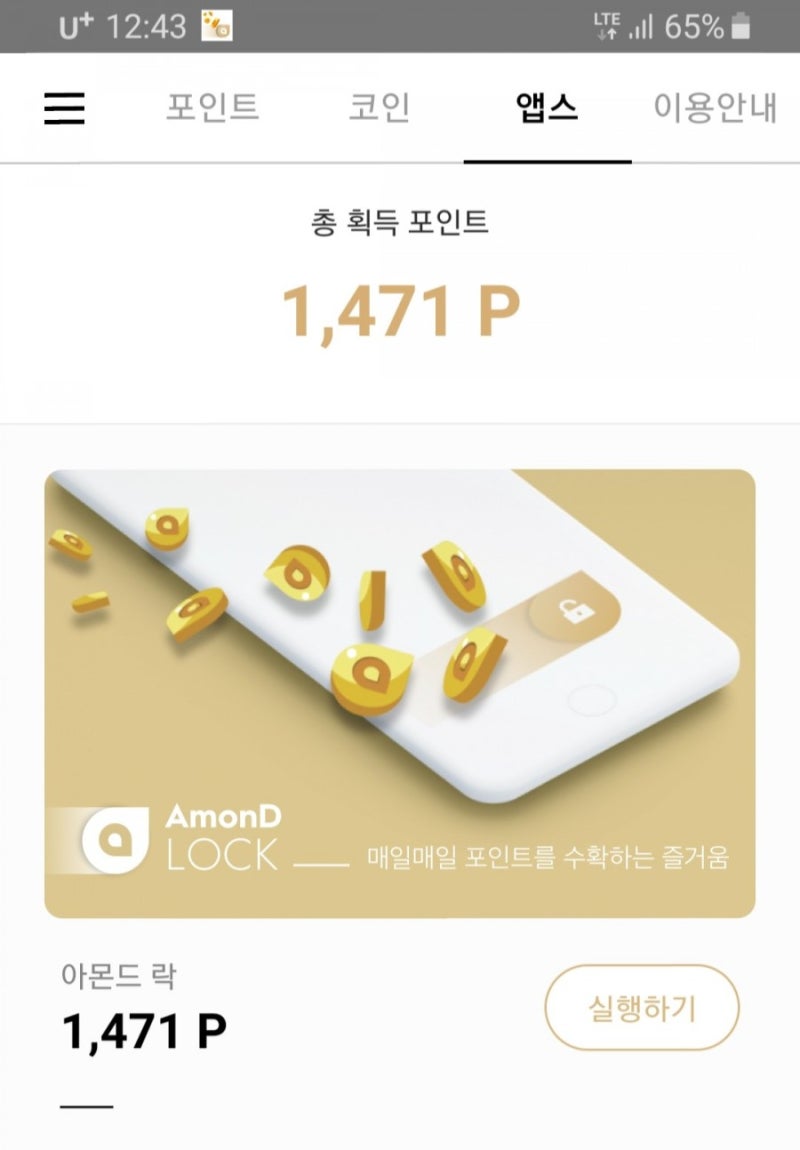Viewport: 800px width, 1150px height.
Task: Select the active 앱스 tab
Action: pos(548,108)
